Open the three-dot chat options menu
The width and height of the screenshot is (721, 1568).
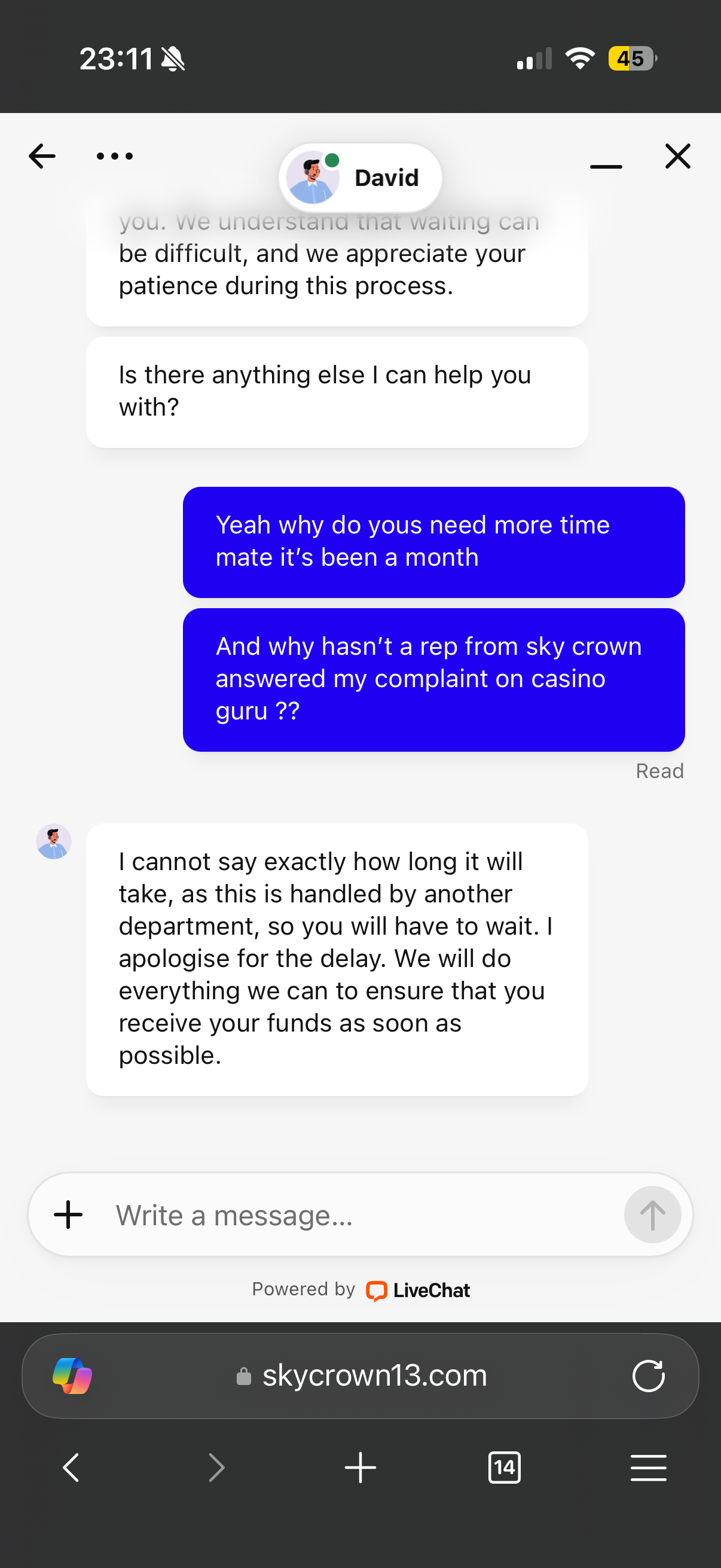114,157
